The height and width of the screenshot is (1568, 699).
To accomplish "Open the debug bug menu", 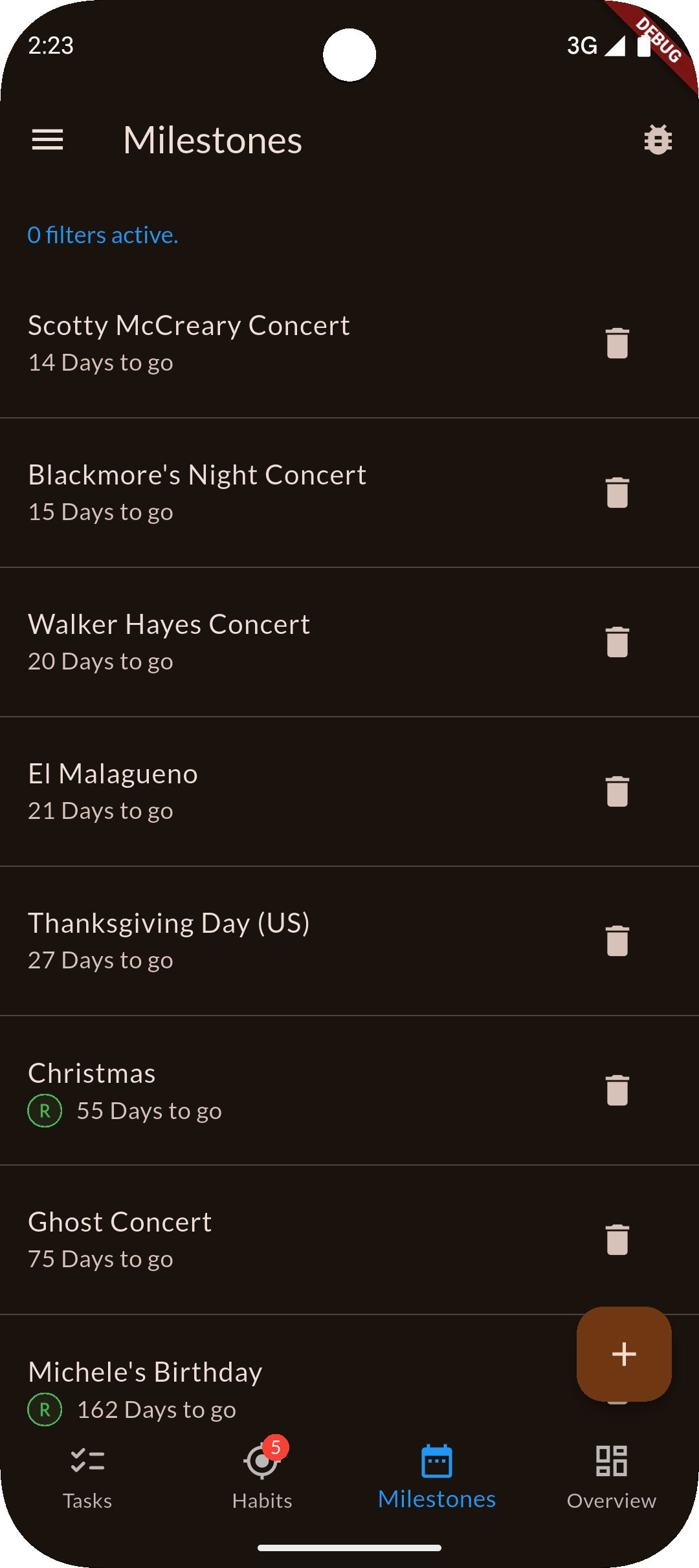I will tap(657, 139).
